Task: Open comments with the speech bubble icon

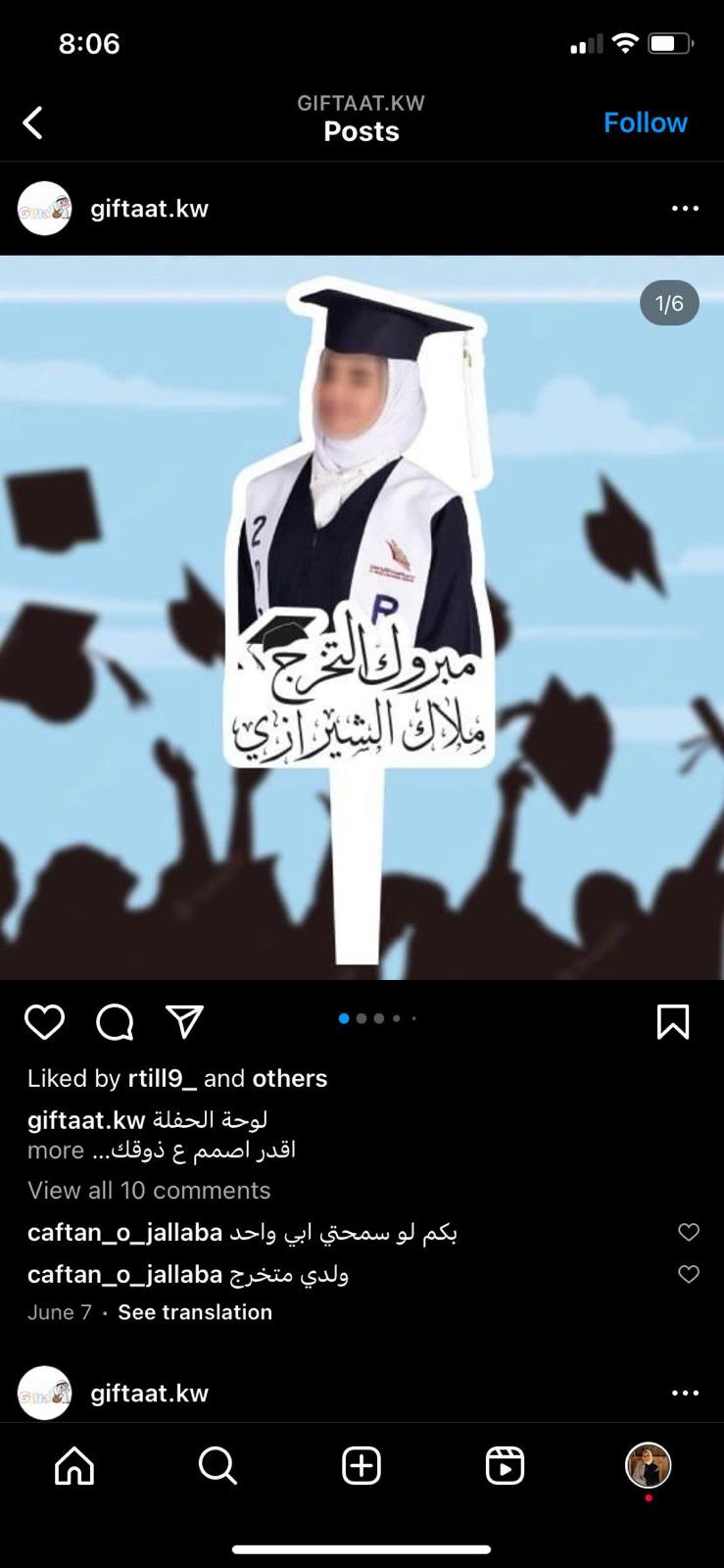Action: pyautogui.click(x=115, y=1022)
